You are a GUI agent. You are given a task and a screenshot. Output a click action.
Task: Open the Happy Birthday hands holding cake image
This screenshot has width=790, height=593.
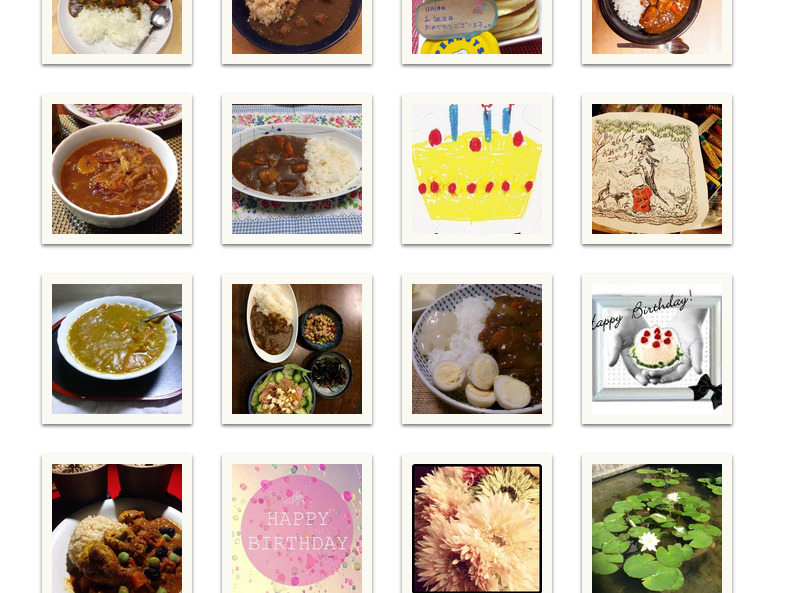(657, 349)
